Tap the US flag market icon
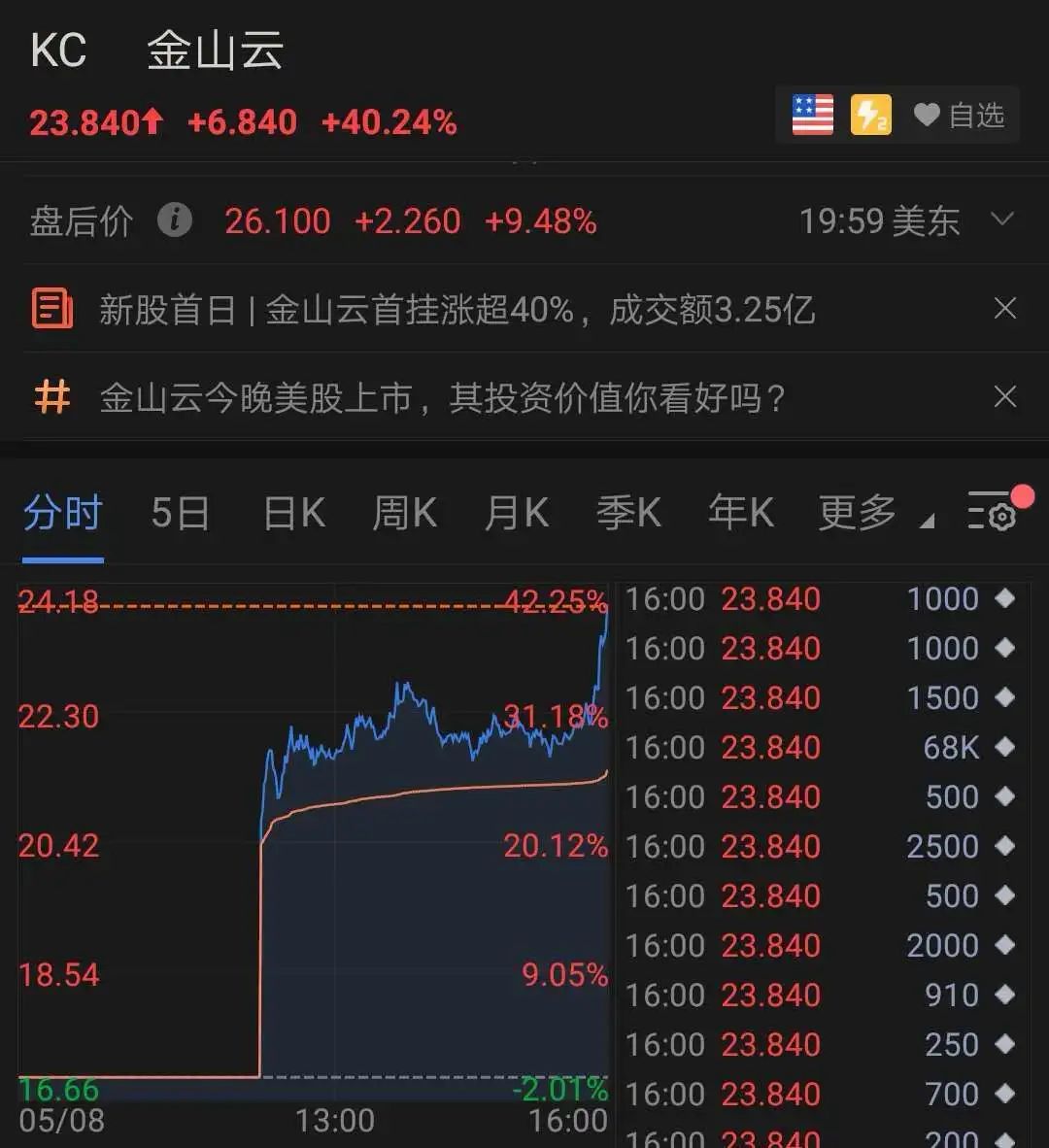The image size is (1049, 1148). [813, 116]
